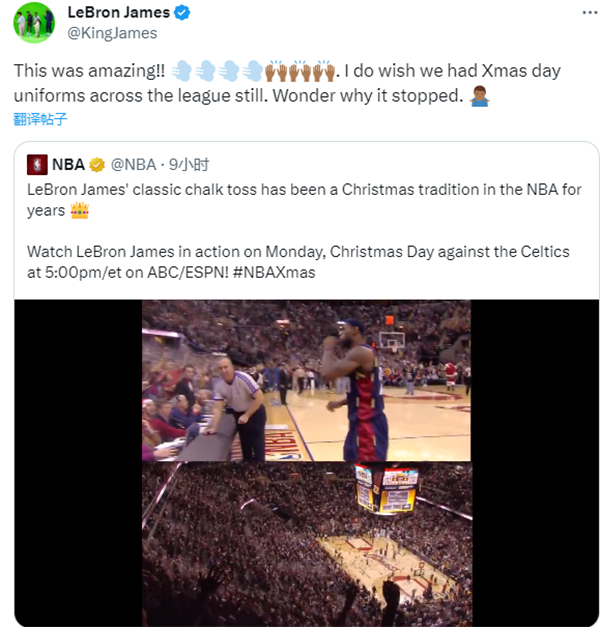Screen dimensions: 600x627
Task: Play the chalk toss video
Action: (306, 462)
